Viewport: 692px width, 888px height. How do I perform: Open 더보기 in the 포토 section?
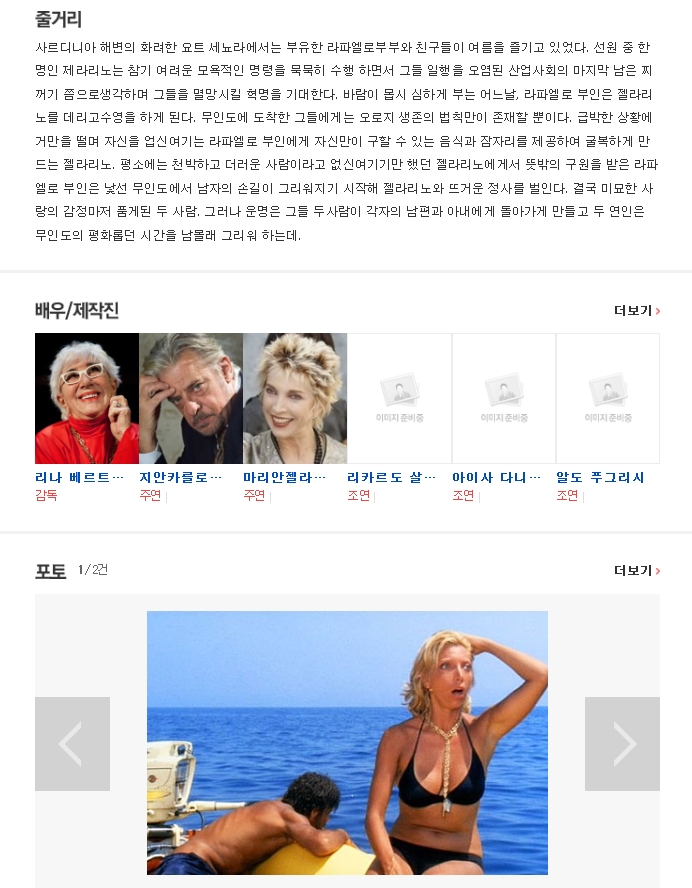[637, 570]
